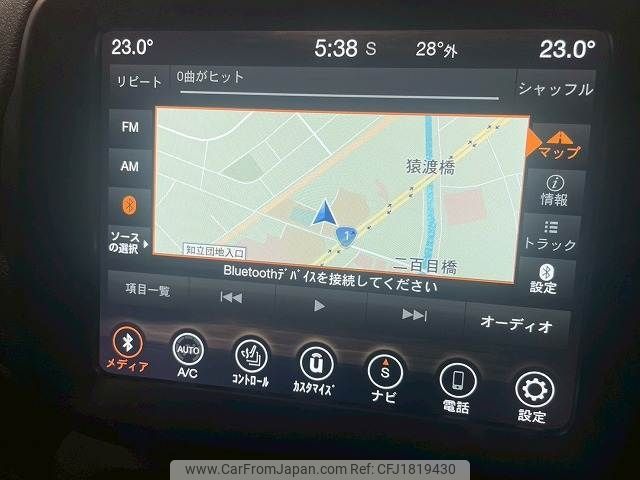Tap the リピート repeat button
This screenshot has width=640, height=480.
point(137,82)
